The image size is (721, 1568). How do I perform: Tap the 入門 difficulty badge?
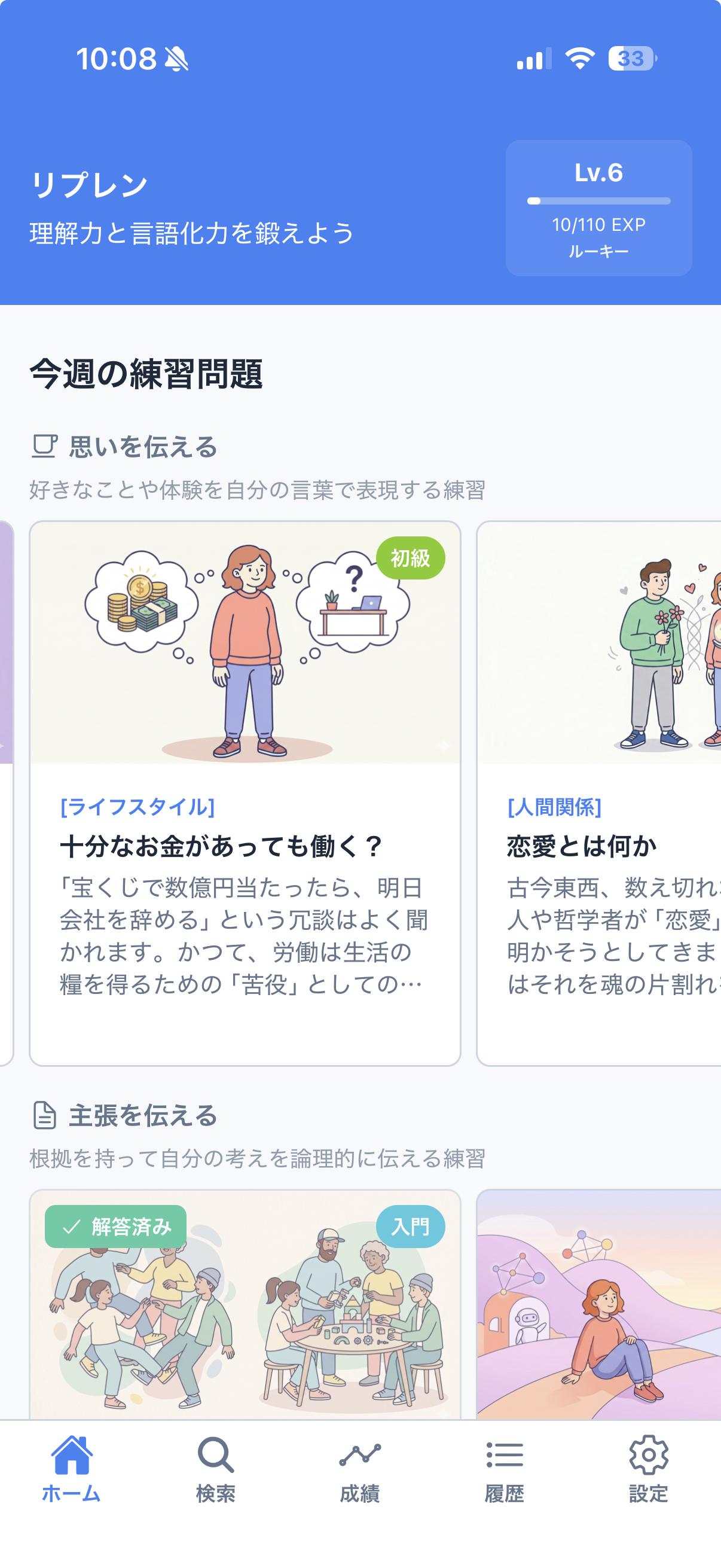point(411,1225)
